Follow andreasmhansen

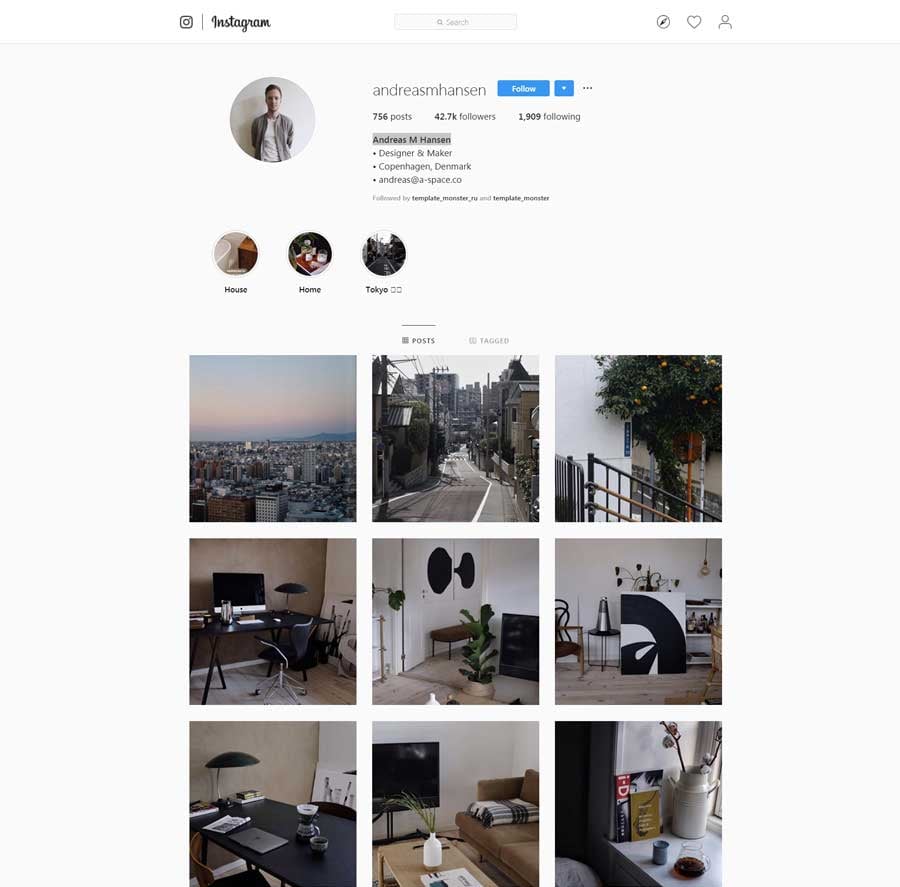pos(523,88)
